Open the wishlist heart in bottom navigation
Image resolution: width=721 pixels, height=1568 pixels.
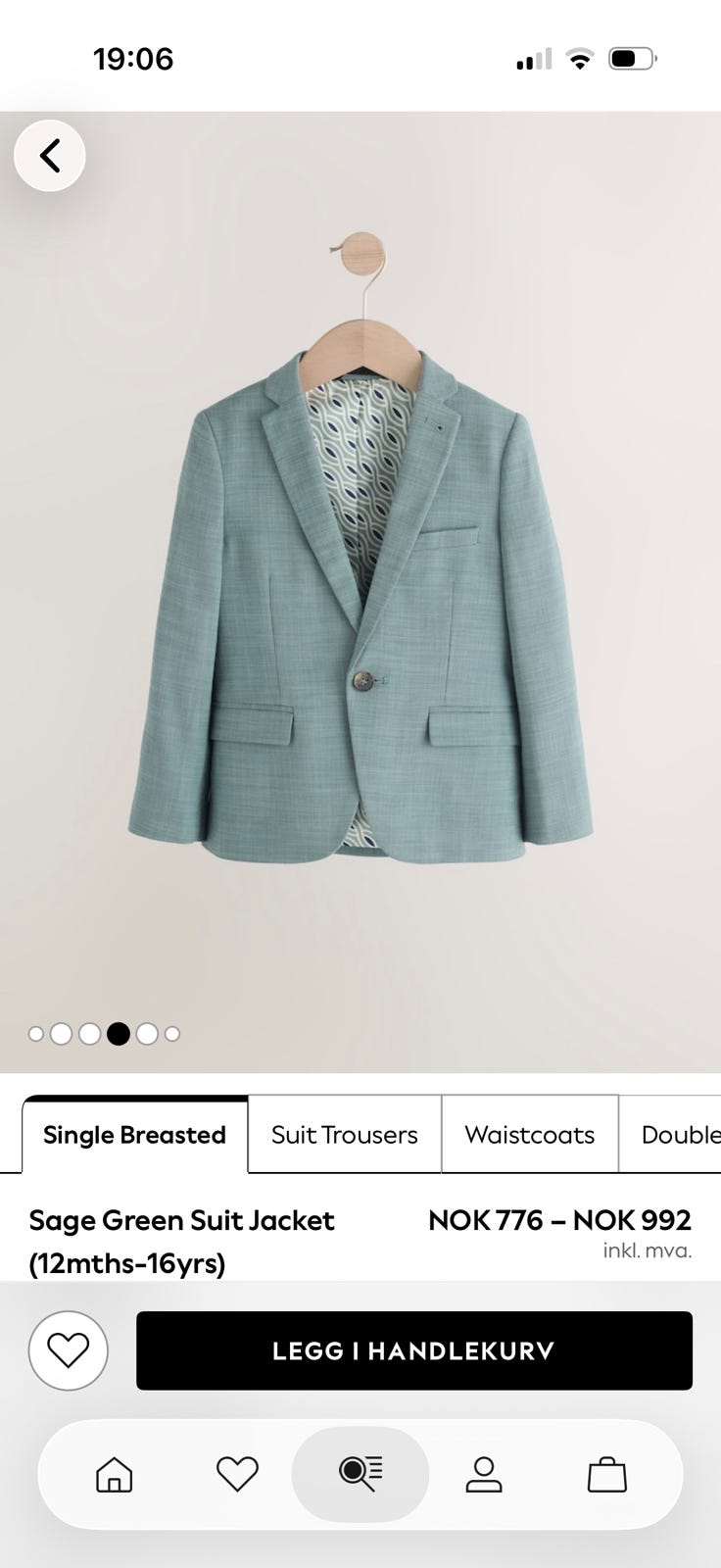click(237, 1474)
